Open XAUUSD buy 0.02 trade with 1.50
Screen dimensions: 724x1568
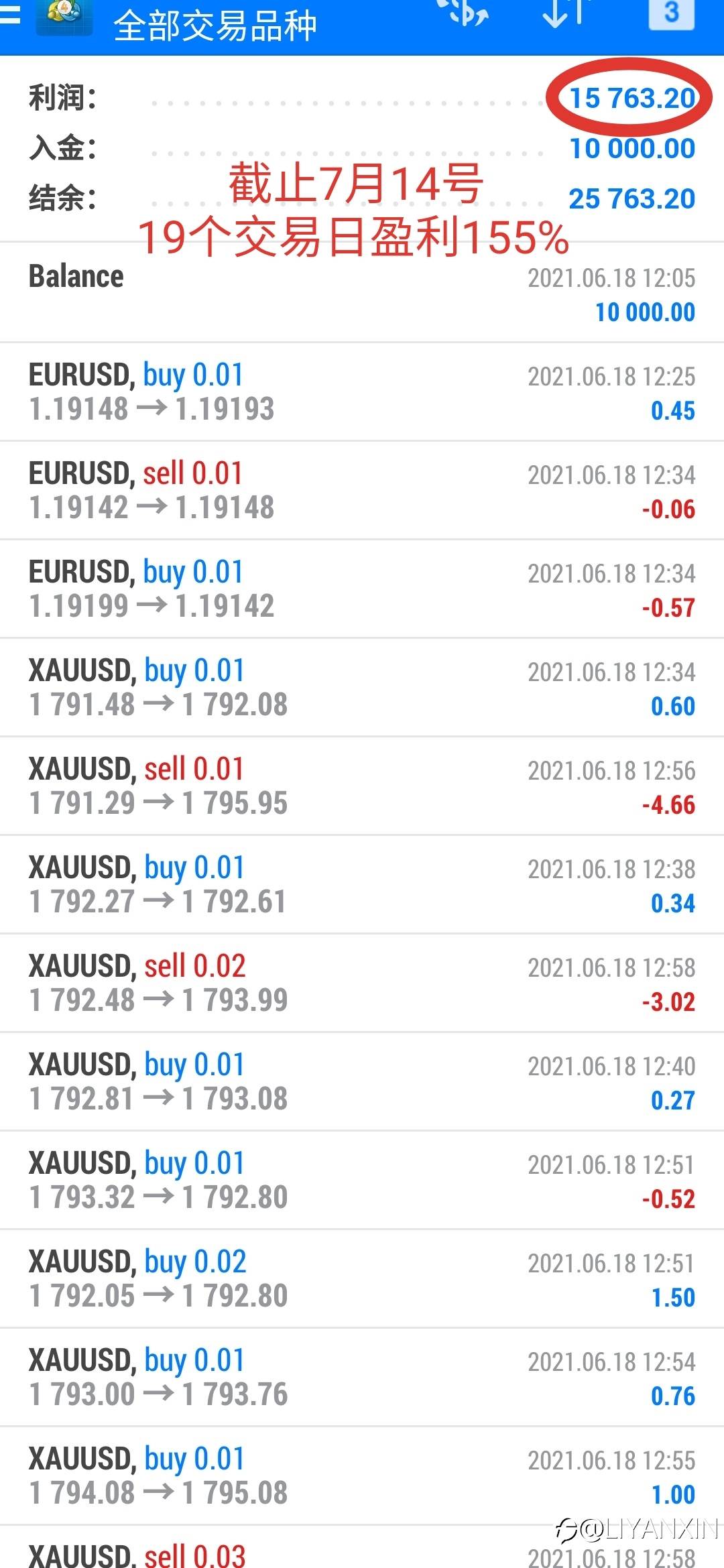tap(362, 1279)
